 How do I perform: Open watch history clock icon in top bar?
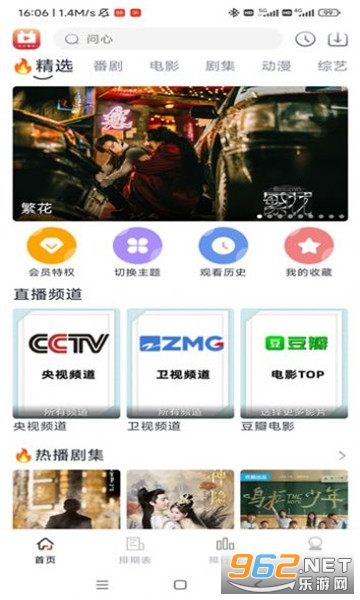pyautogui.click(x=305, y=39)
